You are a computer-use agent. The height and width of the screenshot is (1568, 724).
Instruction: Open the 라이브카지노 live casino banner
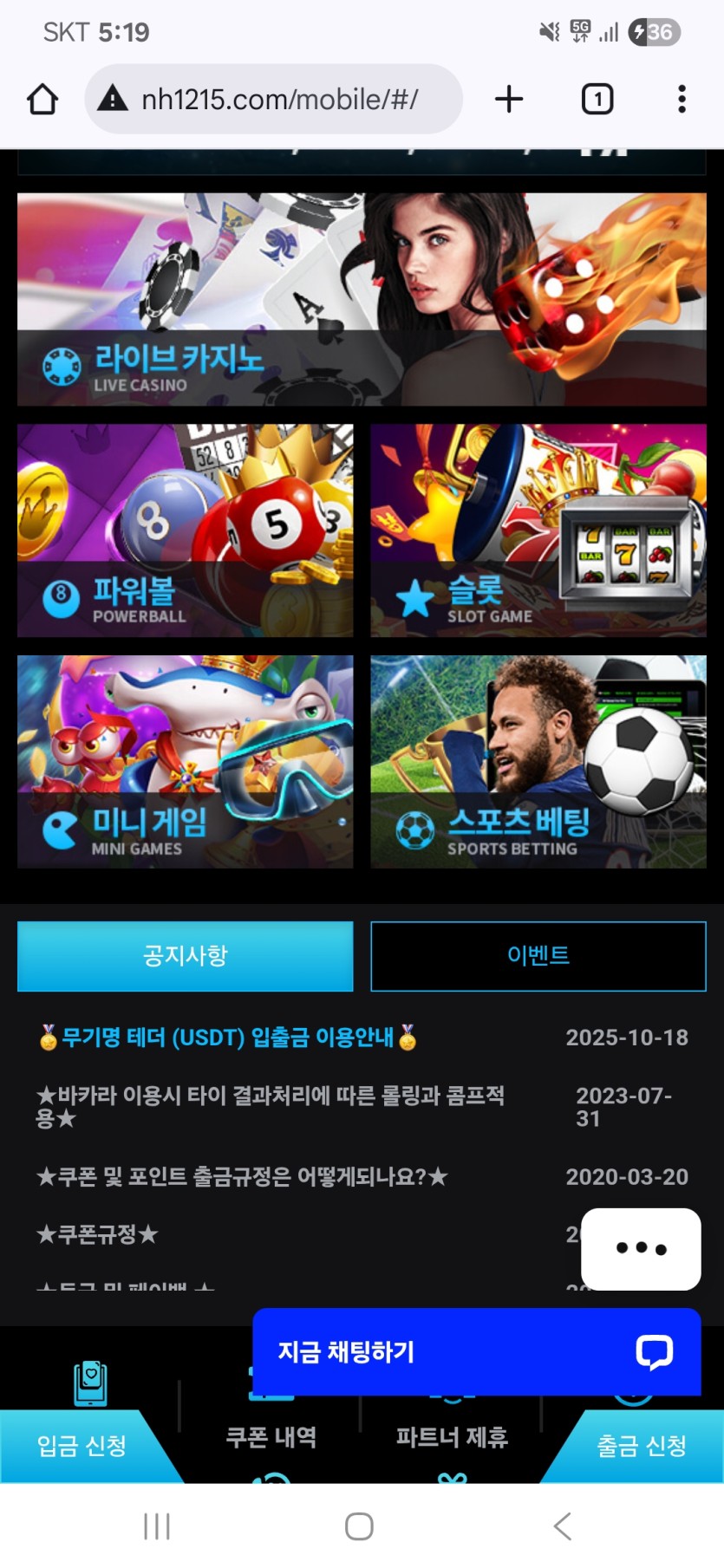tap(362, 299)
